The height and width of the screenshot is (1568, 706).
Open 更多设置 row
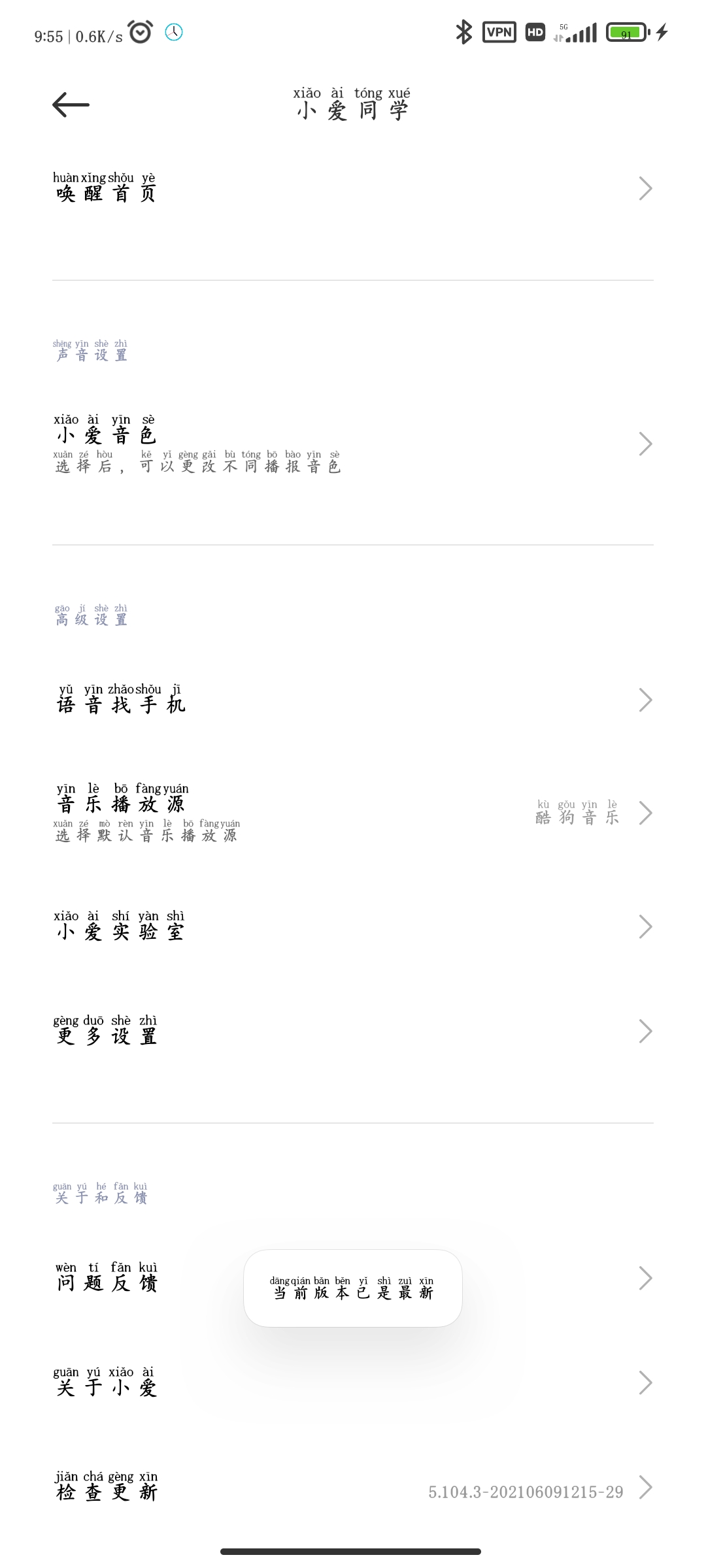coord(353,1031)
